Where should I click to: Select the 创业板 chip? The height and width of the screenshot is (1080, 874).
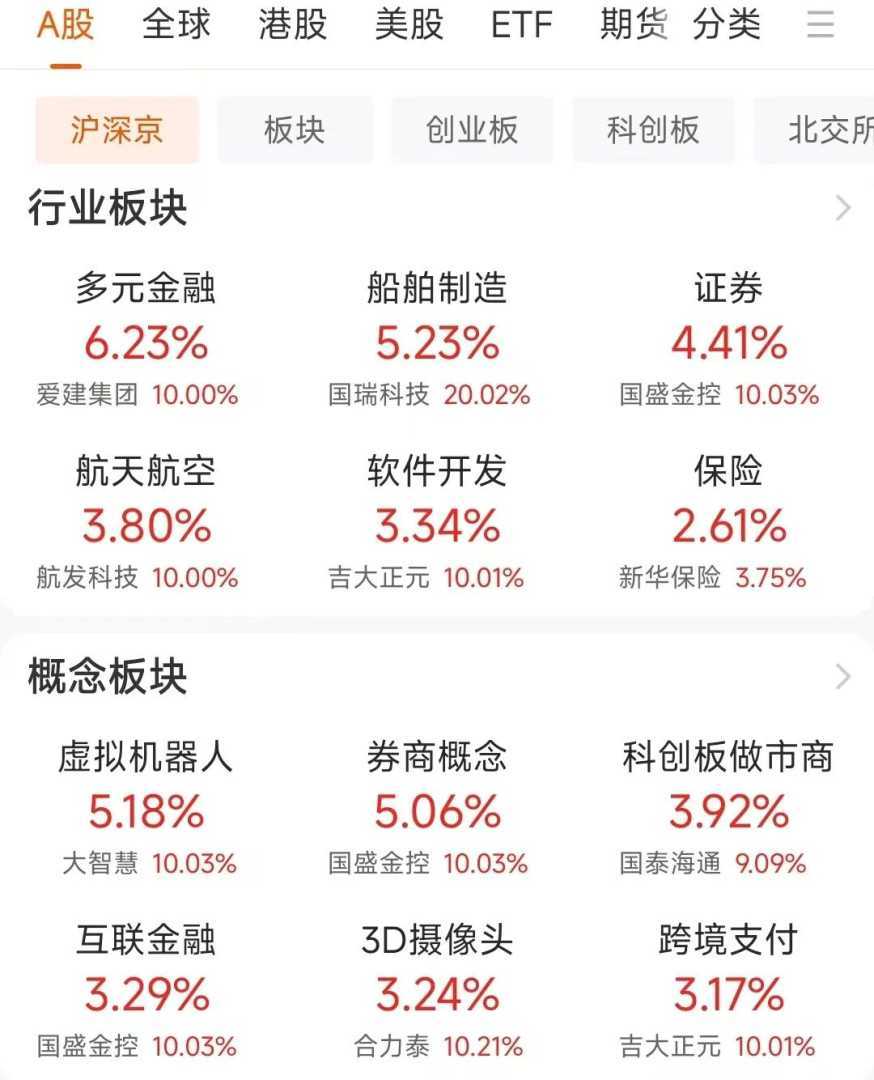[x=472, y=130]
